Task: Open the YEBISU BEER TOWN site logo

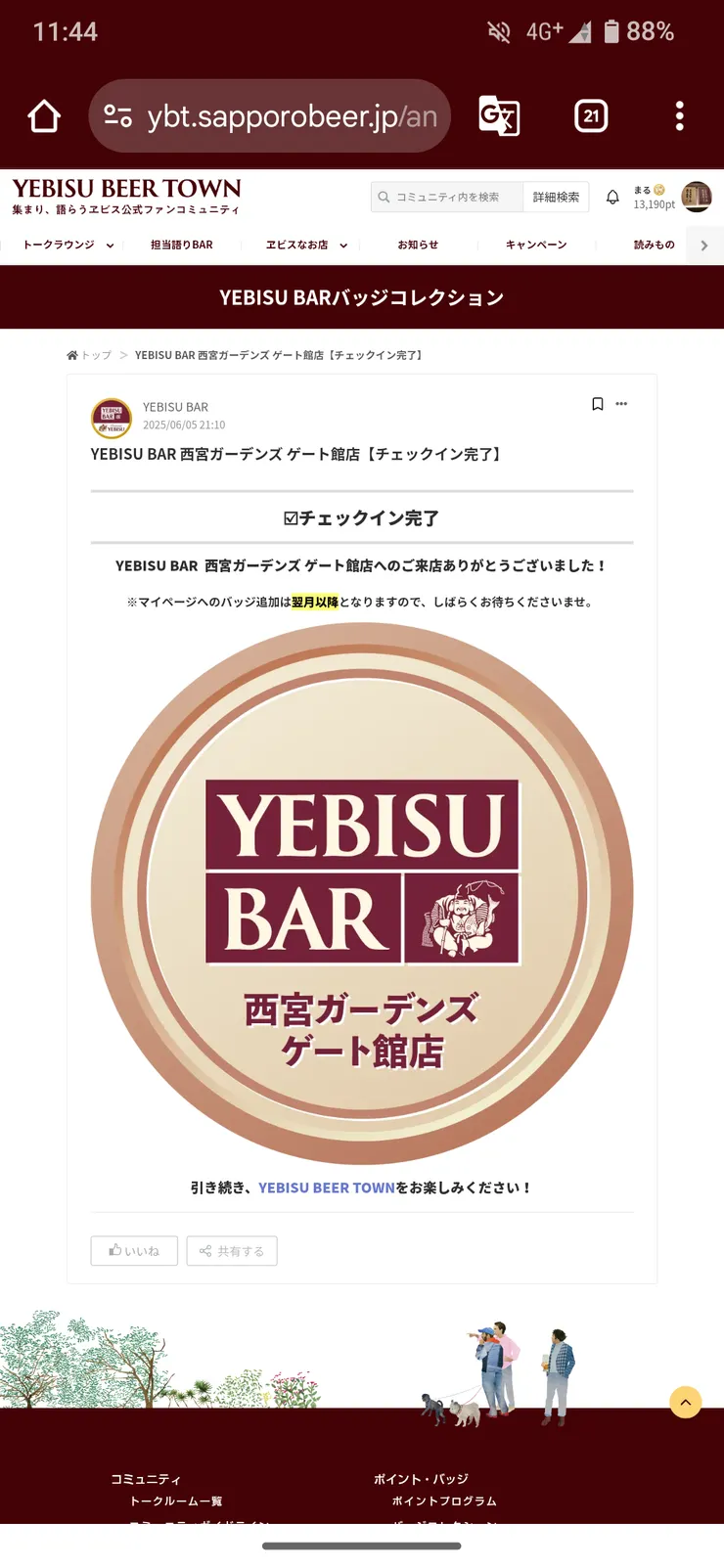Action: tap(126, 195)
